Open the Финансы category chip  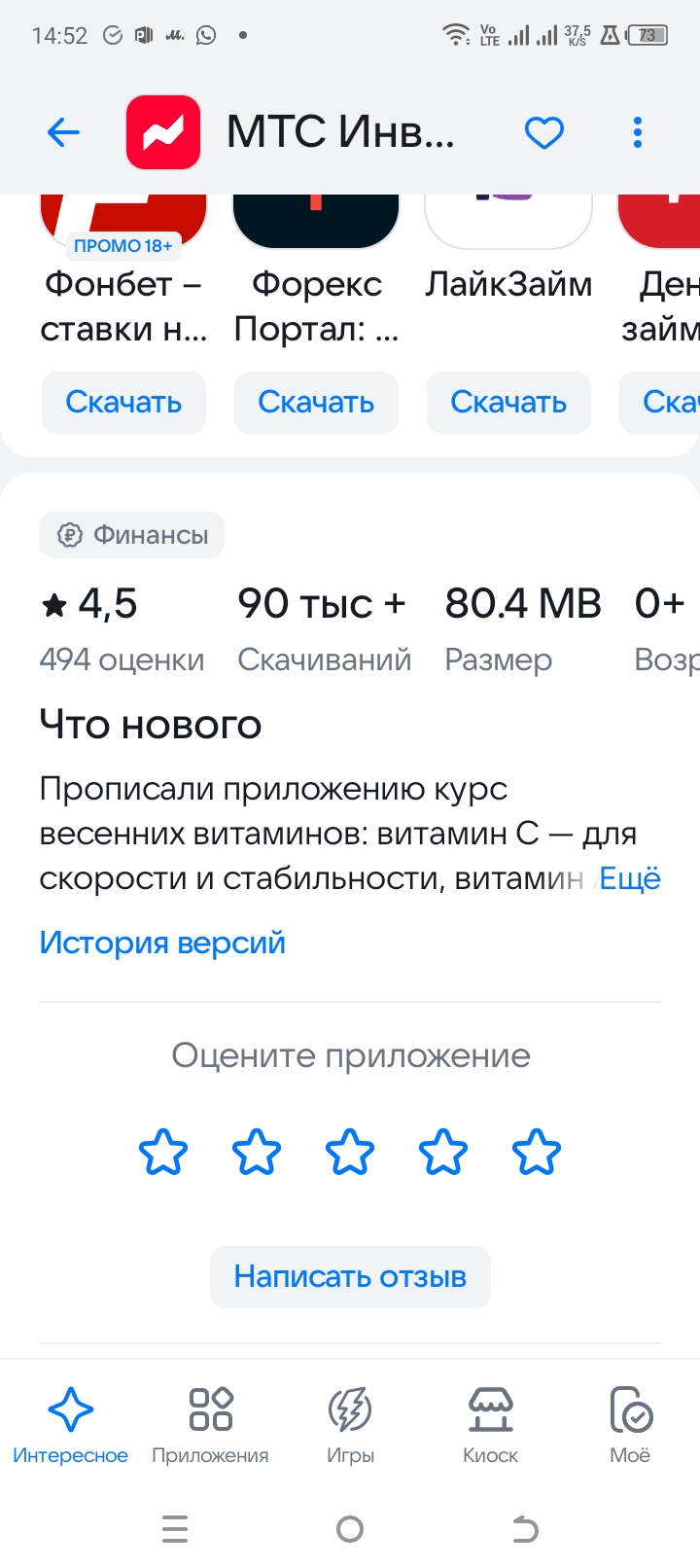[x=132, y=535]
